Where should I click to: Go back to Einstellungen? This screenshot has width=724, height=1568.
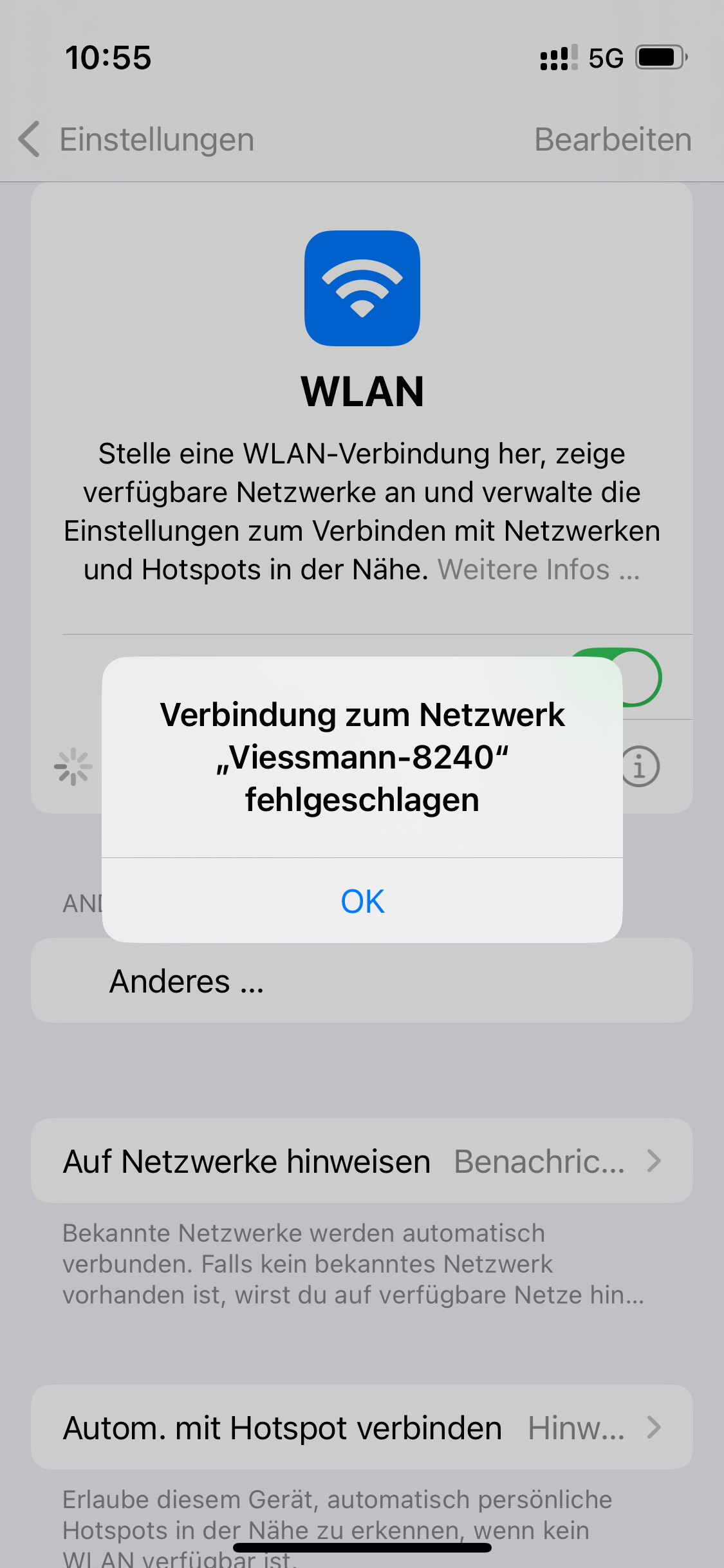pos(136,140)
